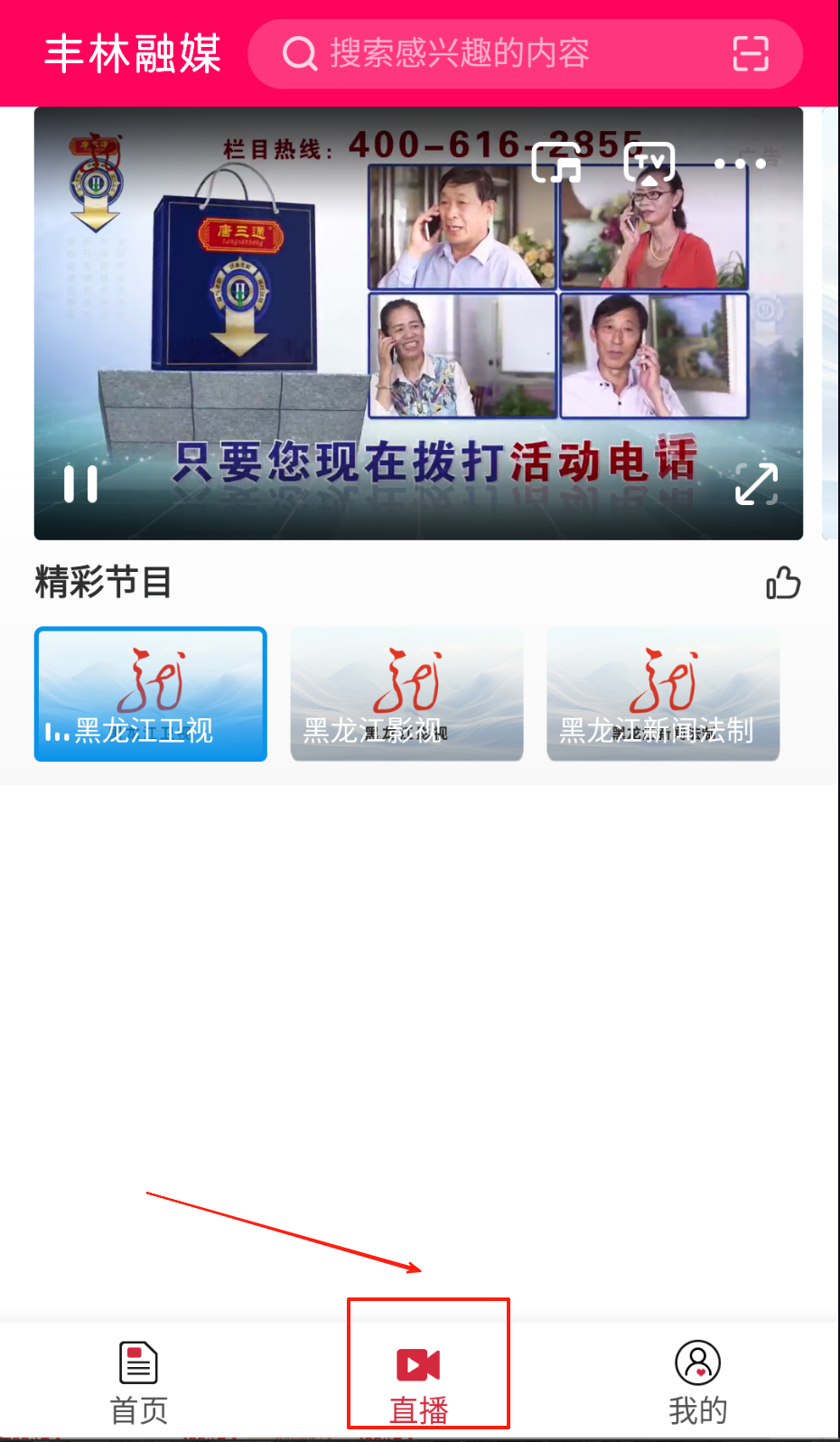Select the 黑龙江卫视 channel
Viewport: 840px width, 1442px height.
(151, 694)
